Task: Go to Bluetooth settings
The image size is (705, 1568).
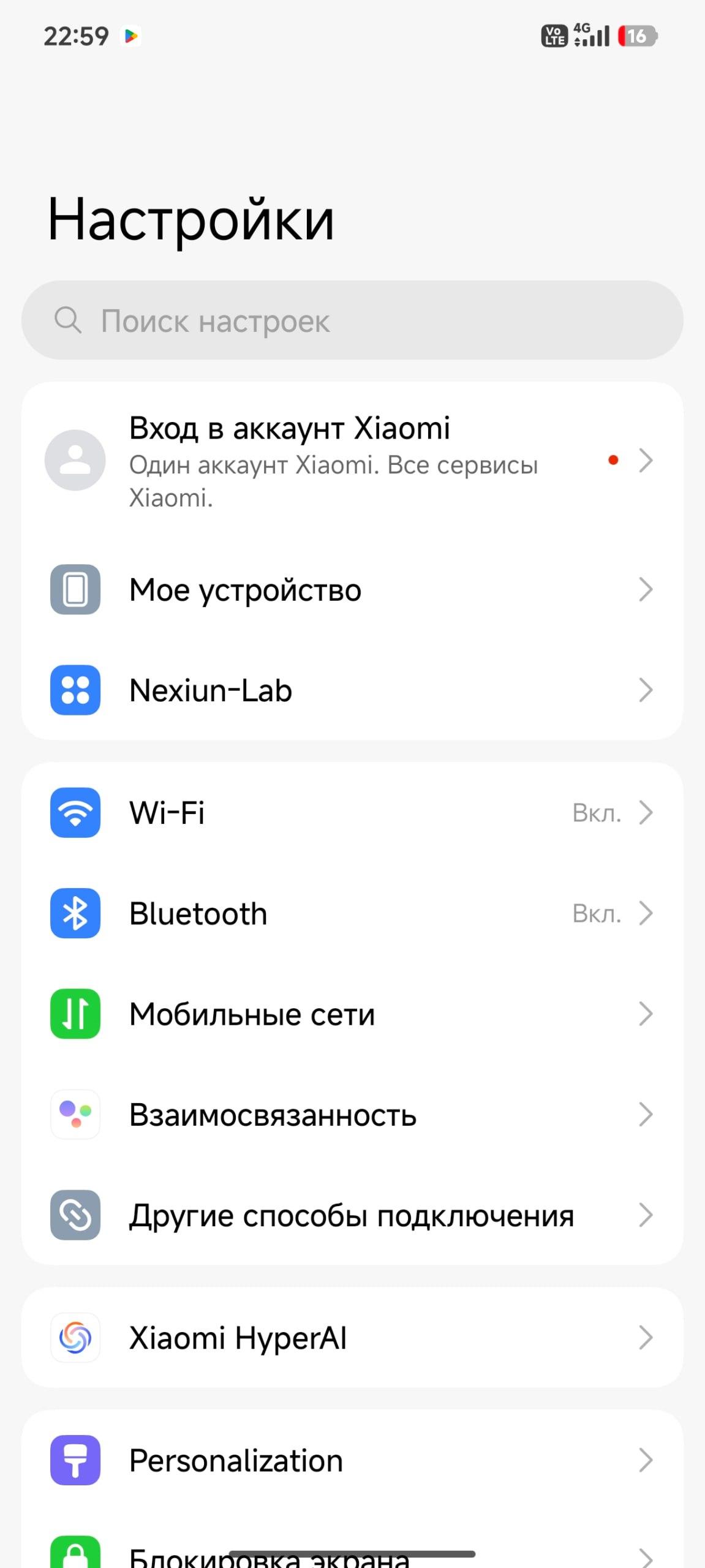Action: [x=352, y=913]
